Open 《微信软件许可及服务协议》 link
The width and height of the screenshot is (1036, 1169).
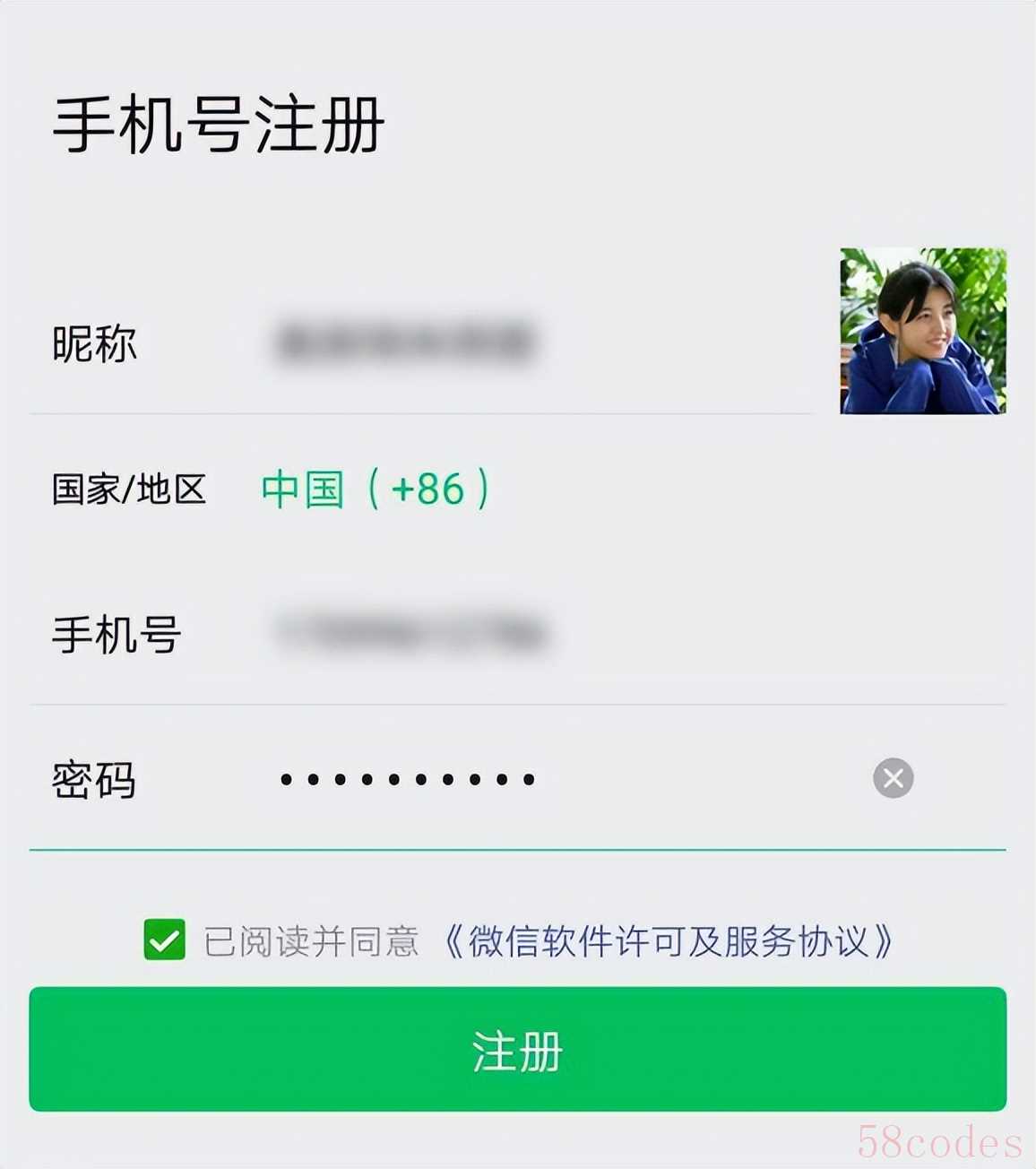[x=668, y=941]
